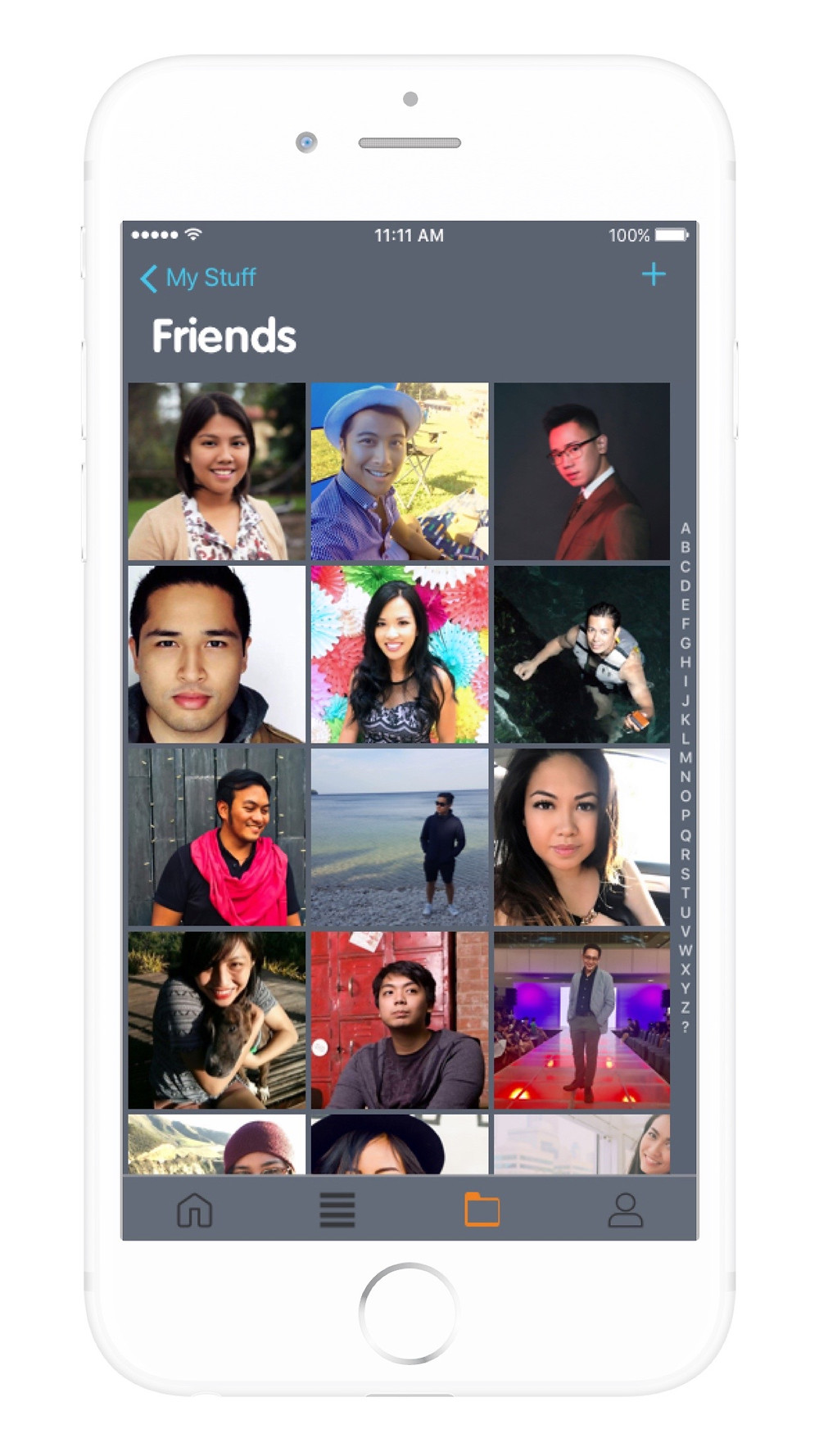Go back to My Stuff
The height and width of the screenshot is (1456, 819).
(197, 278)
